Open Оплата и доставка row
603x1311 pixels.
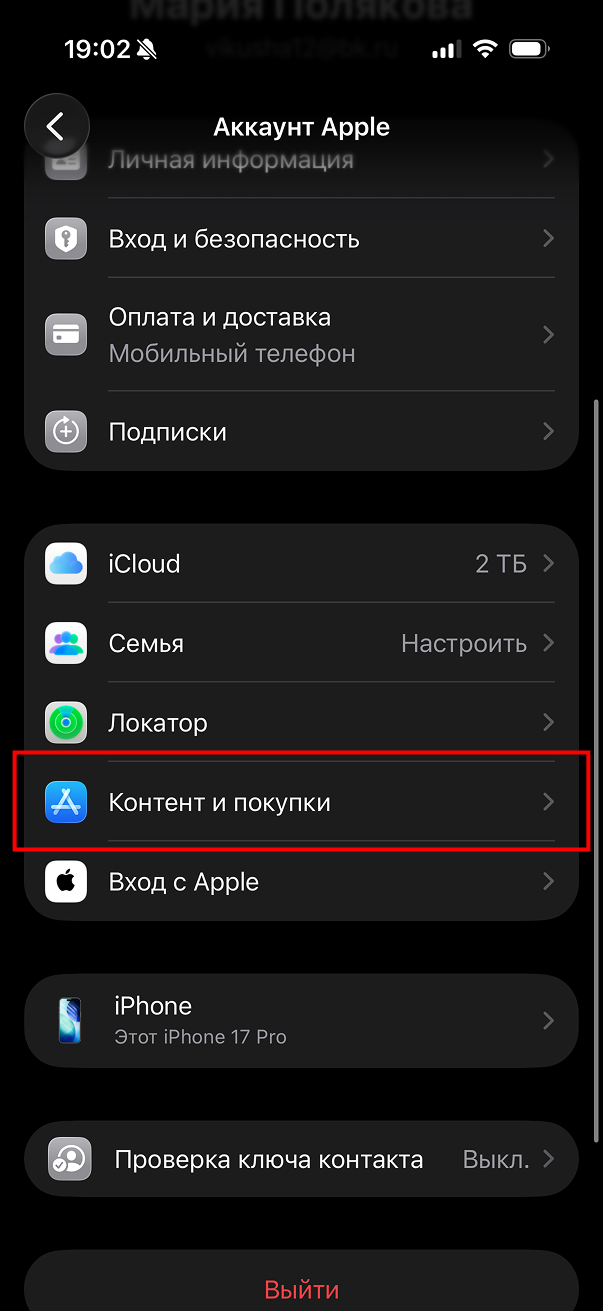(301, 334)
